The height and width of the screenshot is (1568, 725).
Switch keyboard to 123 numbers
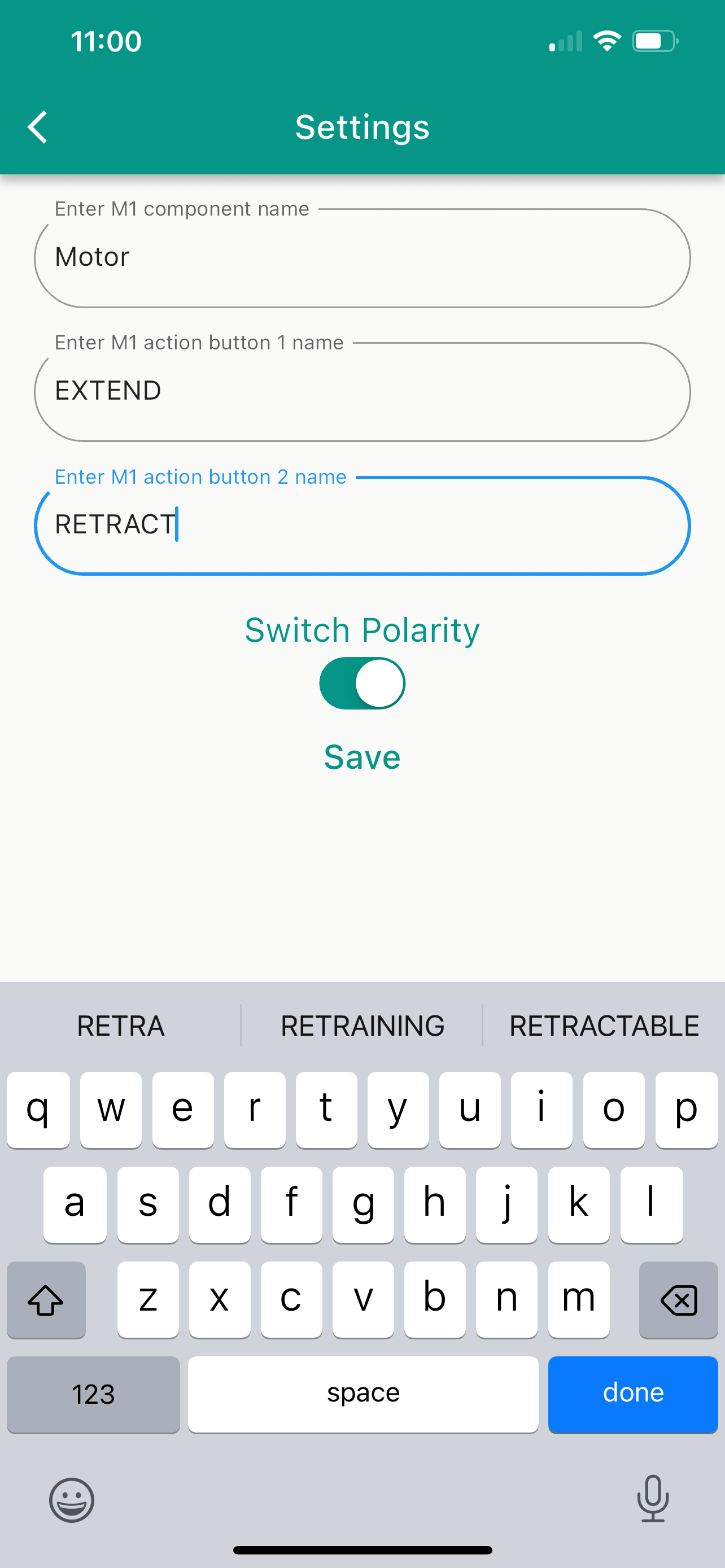pyautogui.click(x=93, y=1393)
